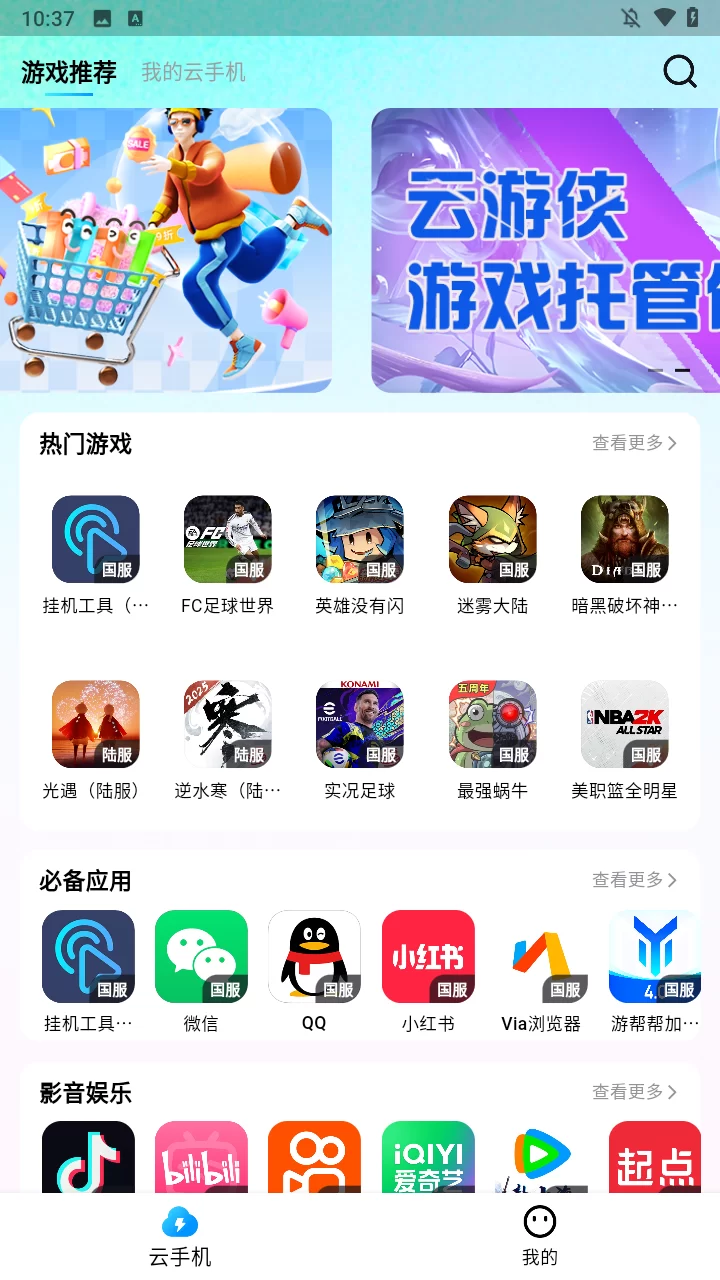
Task: Open the Via浏览器 browser icon
Action: 540,955
